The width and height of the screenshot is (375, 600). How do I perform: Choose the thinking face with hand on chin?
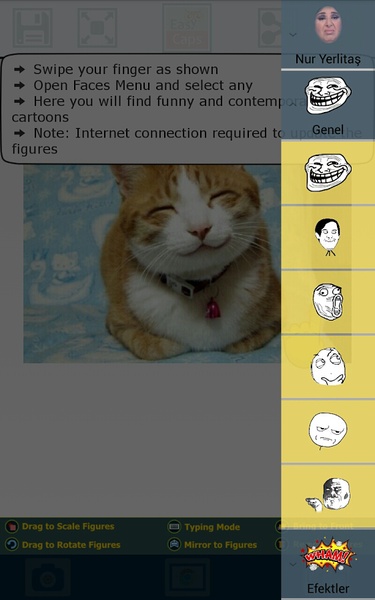(328, 367)
